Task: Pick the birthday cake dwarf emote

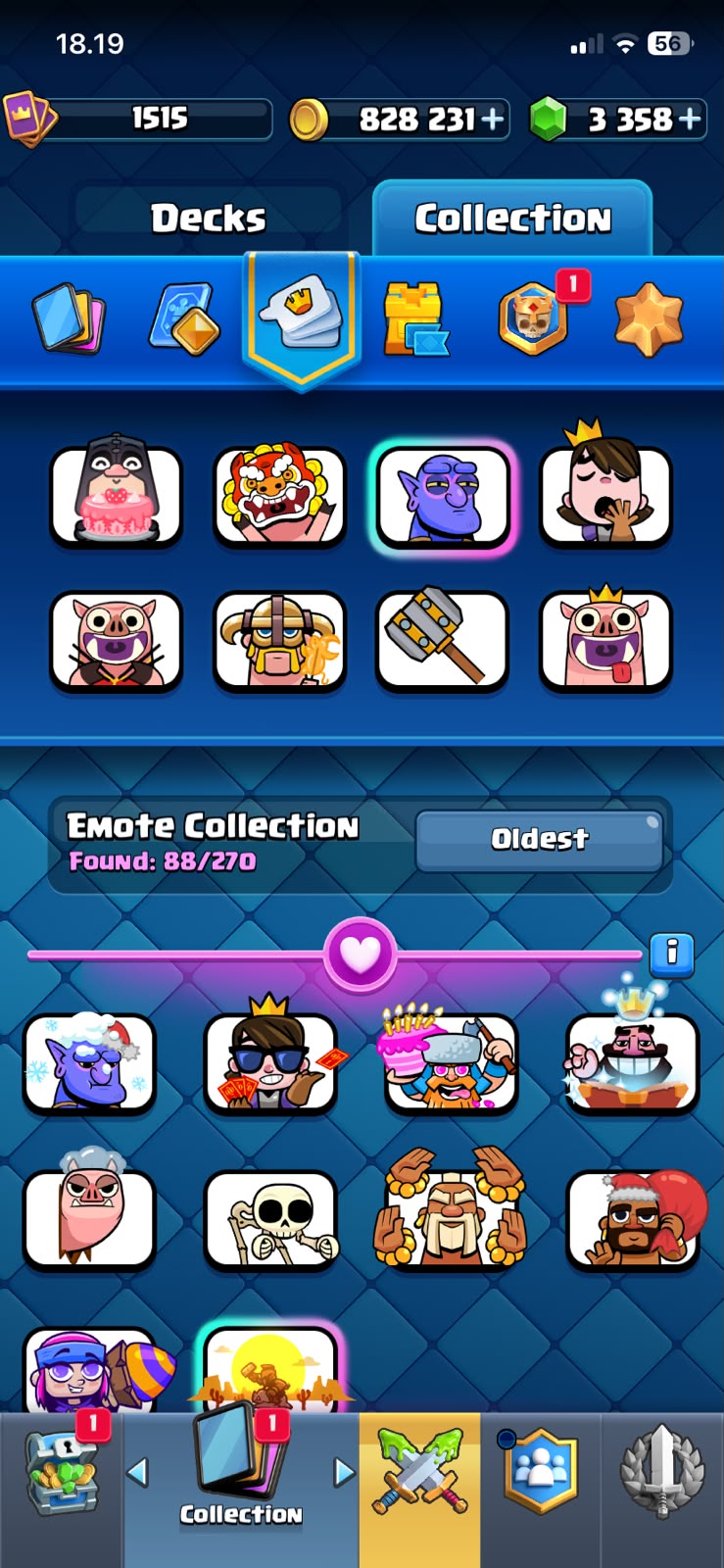Action: pyautogui.click(x=451, y=1062)
